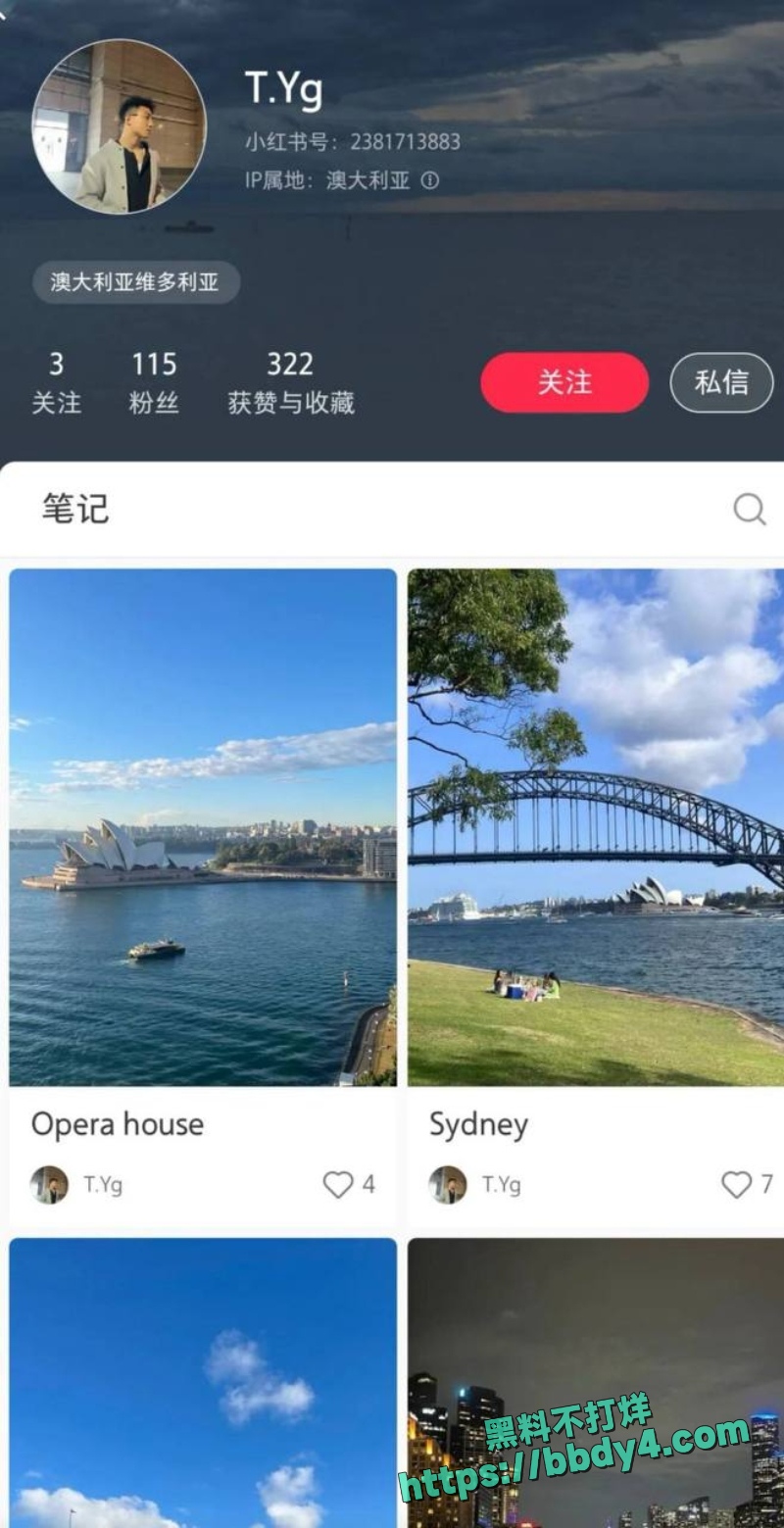Viewport: 784px width, 1528px height.
Task: Open the blue sky clouds note
Action: click(203, 1383)
